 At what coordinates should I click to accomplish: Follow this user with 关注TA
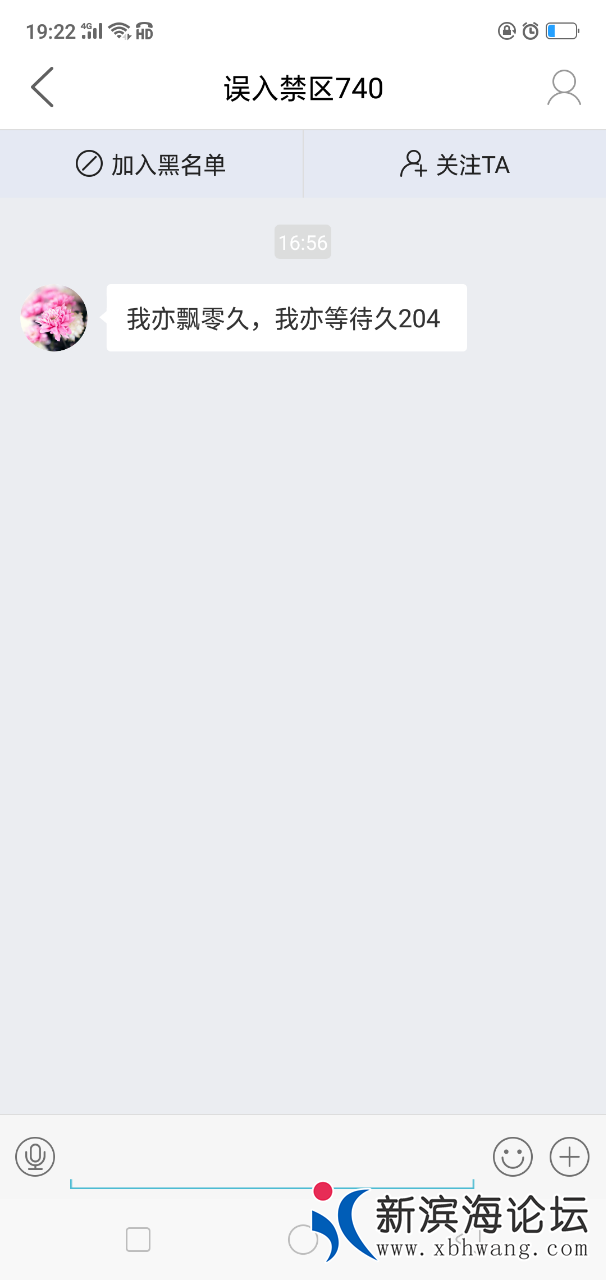455,164
